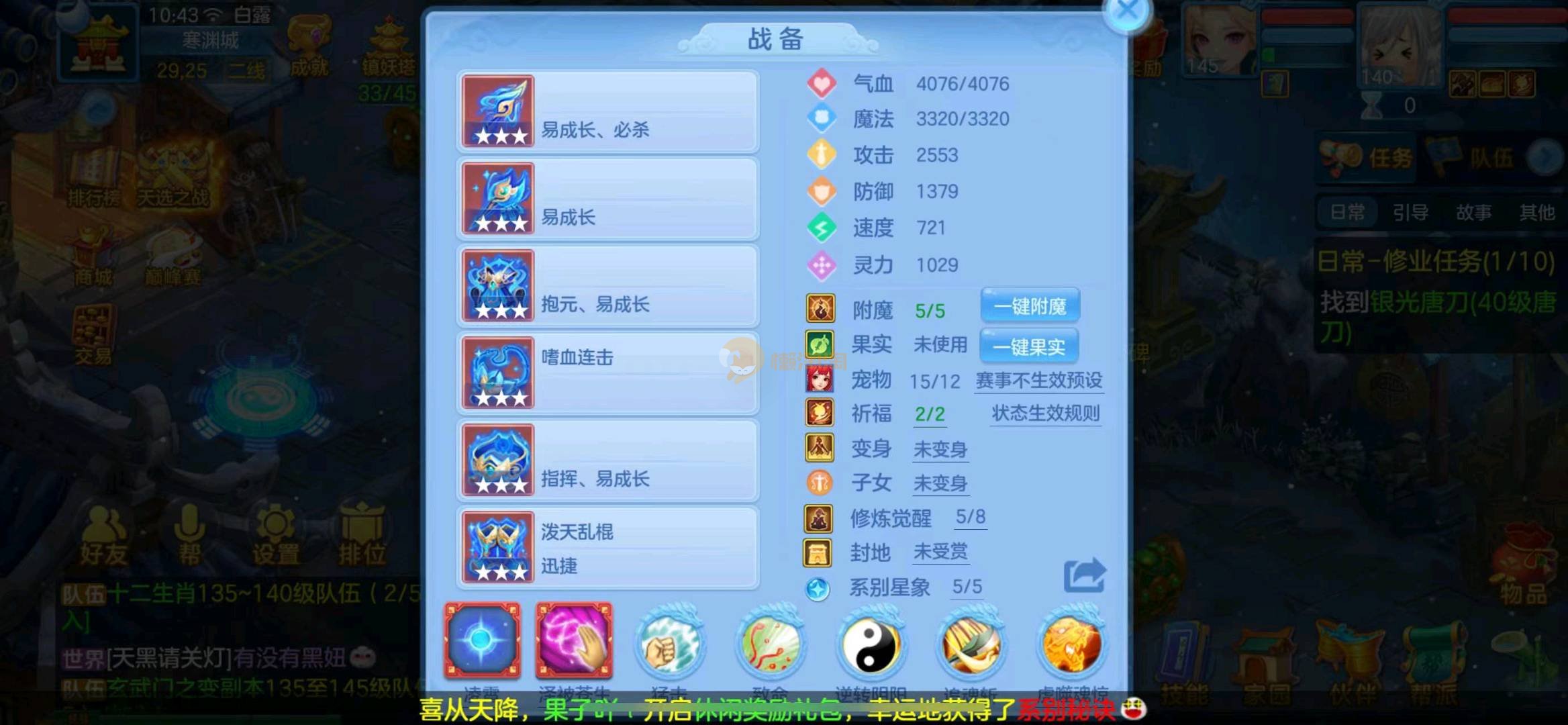
Task: Open 封地 未受赏 link
Action: click(x=940, y=552)
